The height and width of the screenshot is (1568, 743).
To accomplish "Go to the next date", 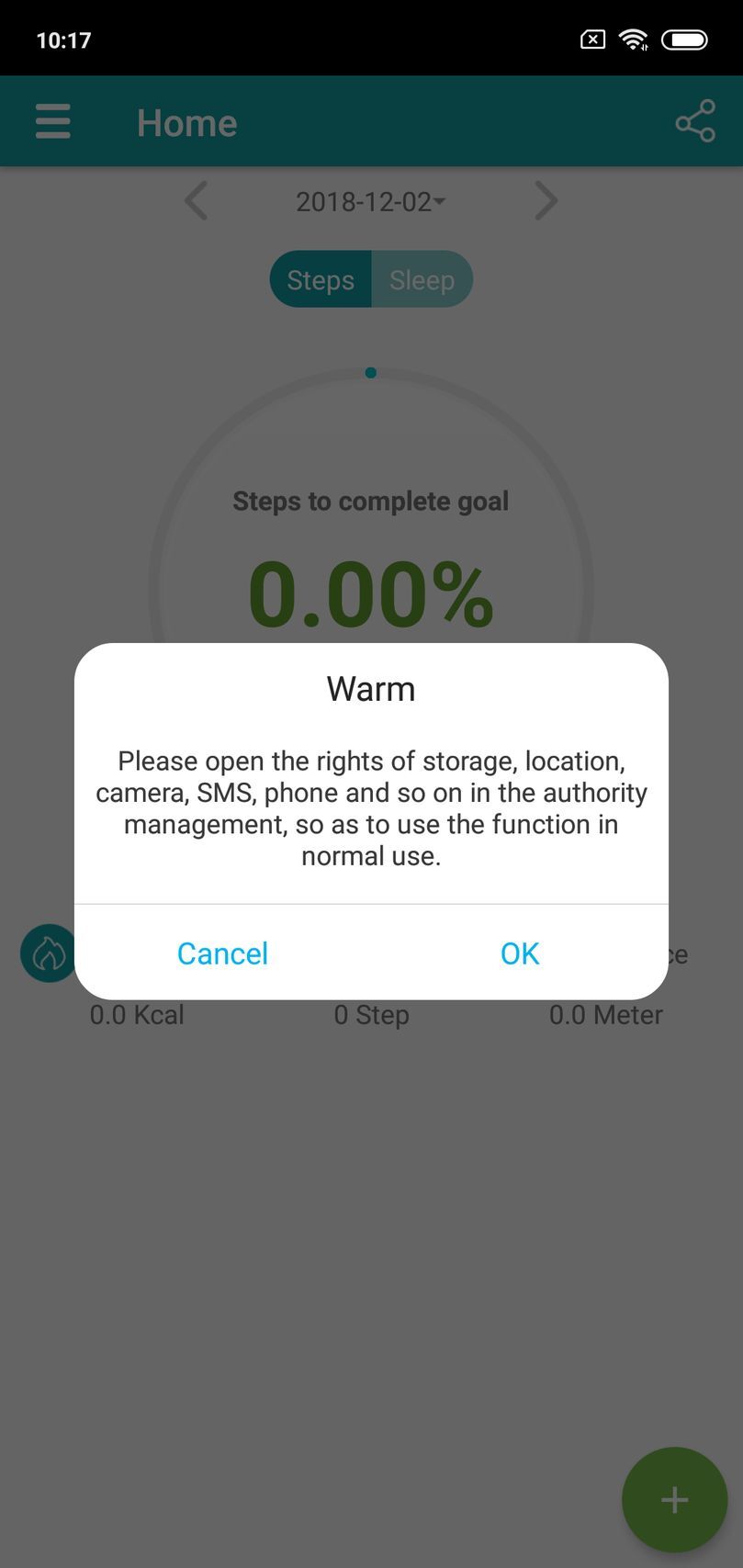I will (546, 201).
